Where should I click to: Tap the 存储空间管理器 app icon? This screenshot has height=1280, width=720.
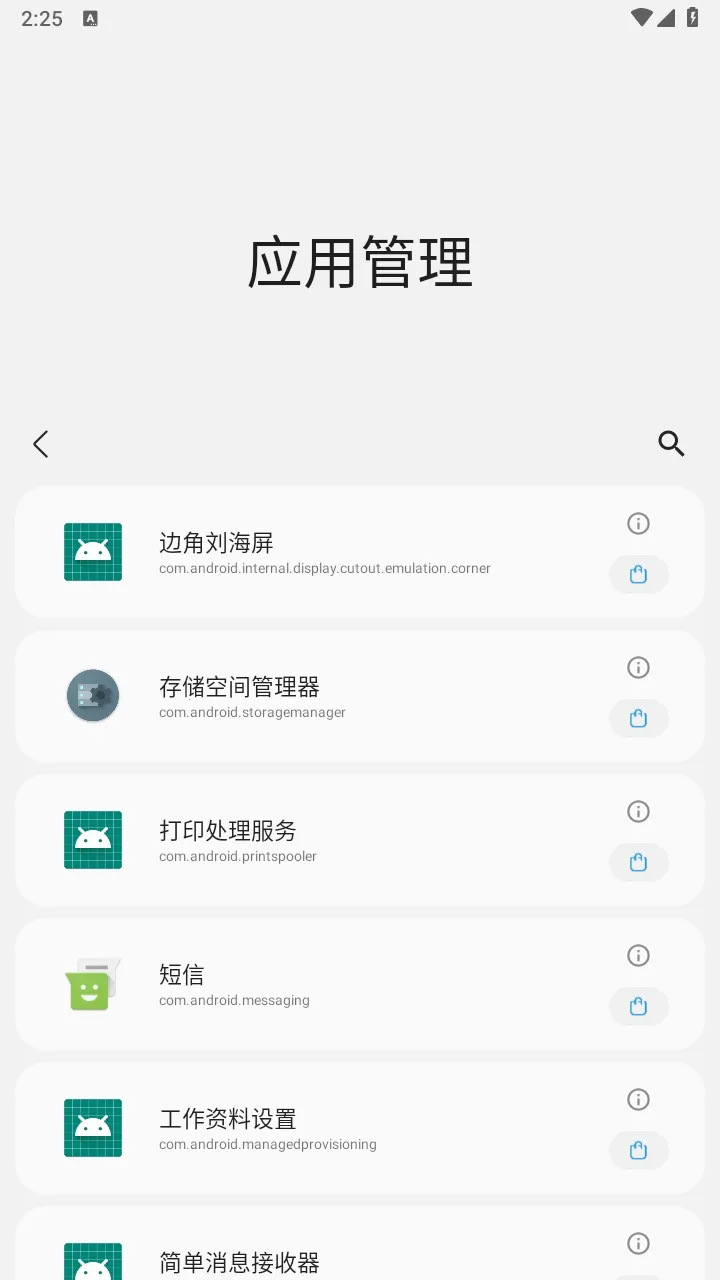[92, 695]
